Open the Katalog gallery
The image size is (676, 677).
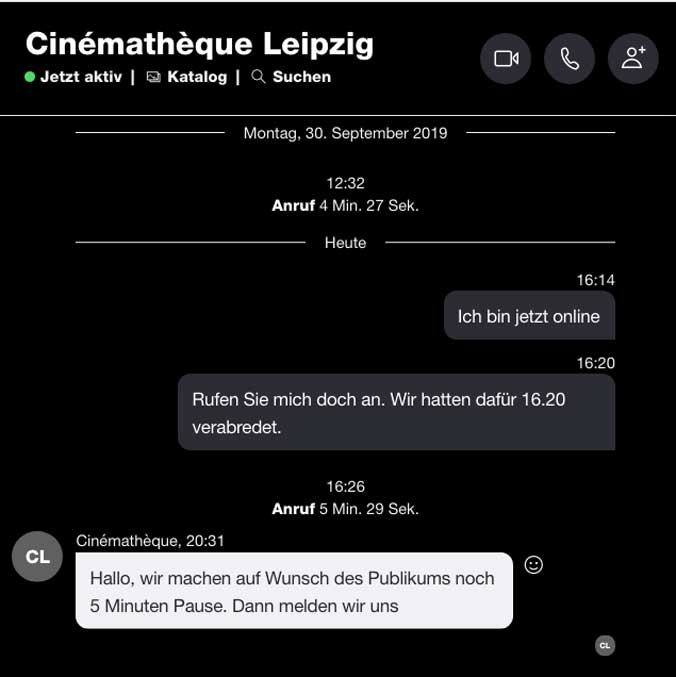tap(187, 77)
